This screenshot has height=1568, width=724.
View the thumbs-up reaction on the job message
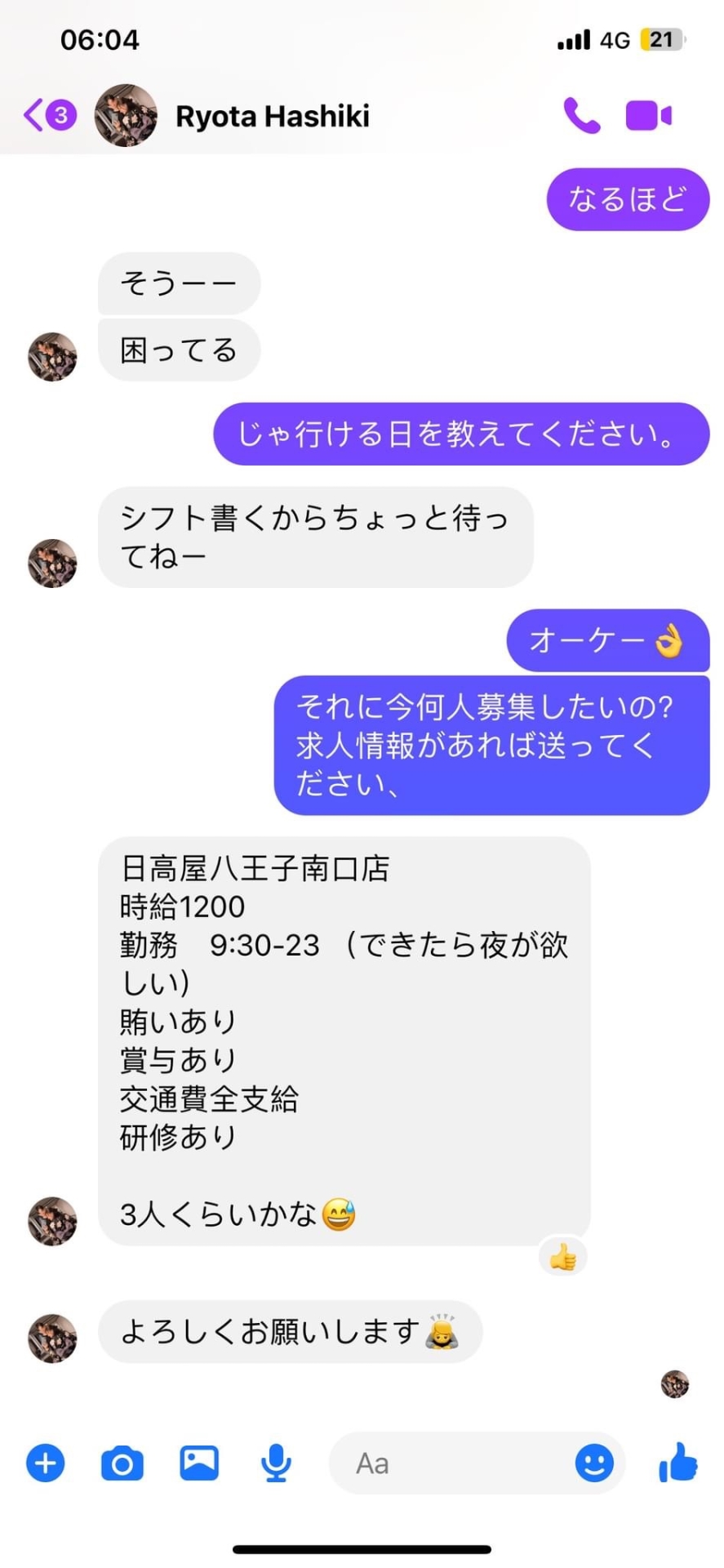point(563,1258)
